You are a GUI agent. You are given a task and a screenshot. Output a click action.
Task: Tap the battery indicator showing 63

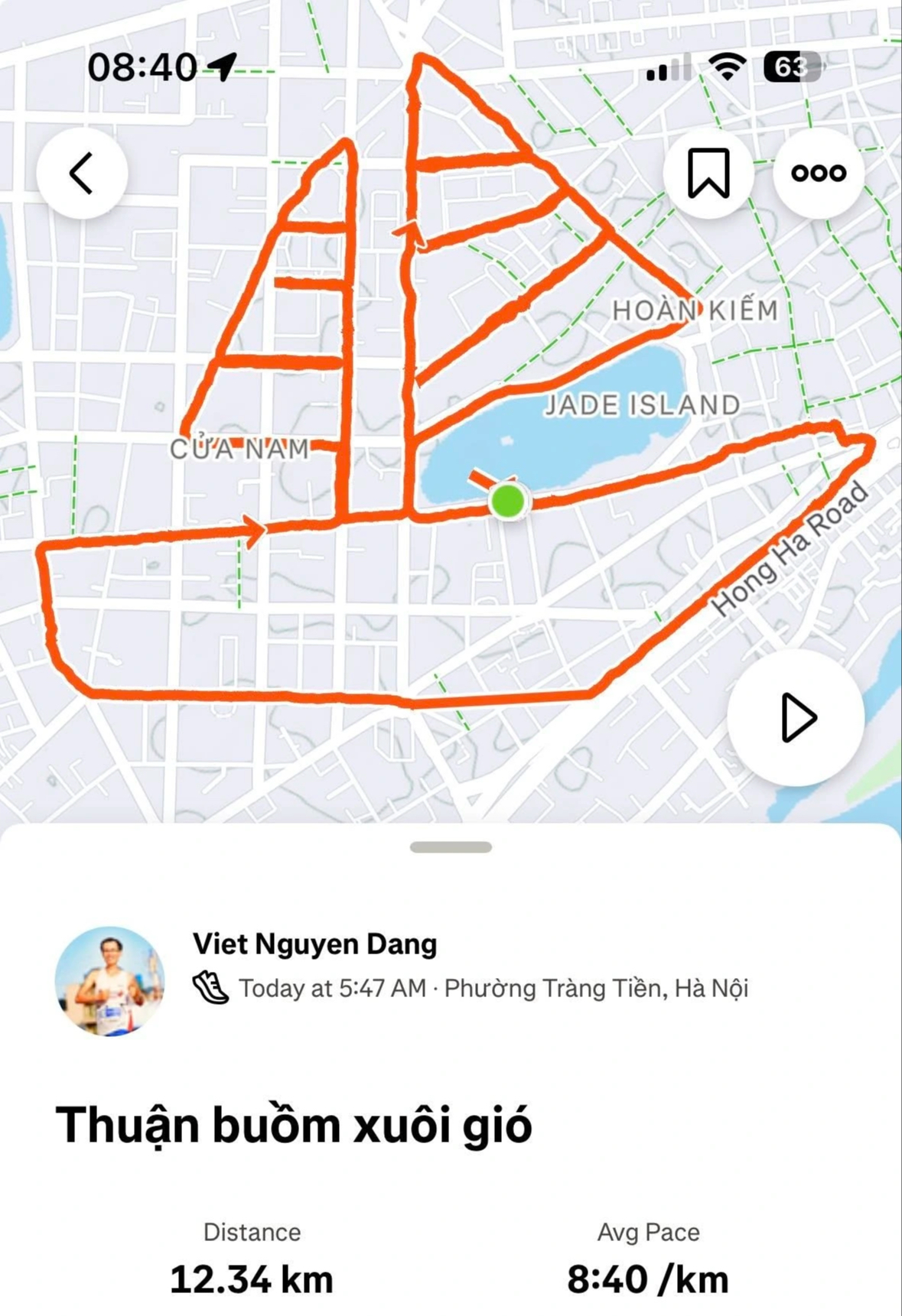click(793, 67)
